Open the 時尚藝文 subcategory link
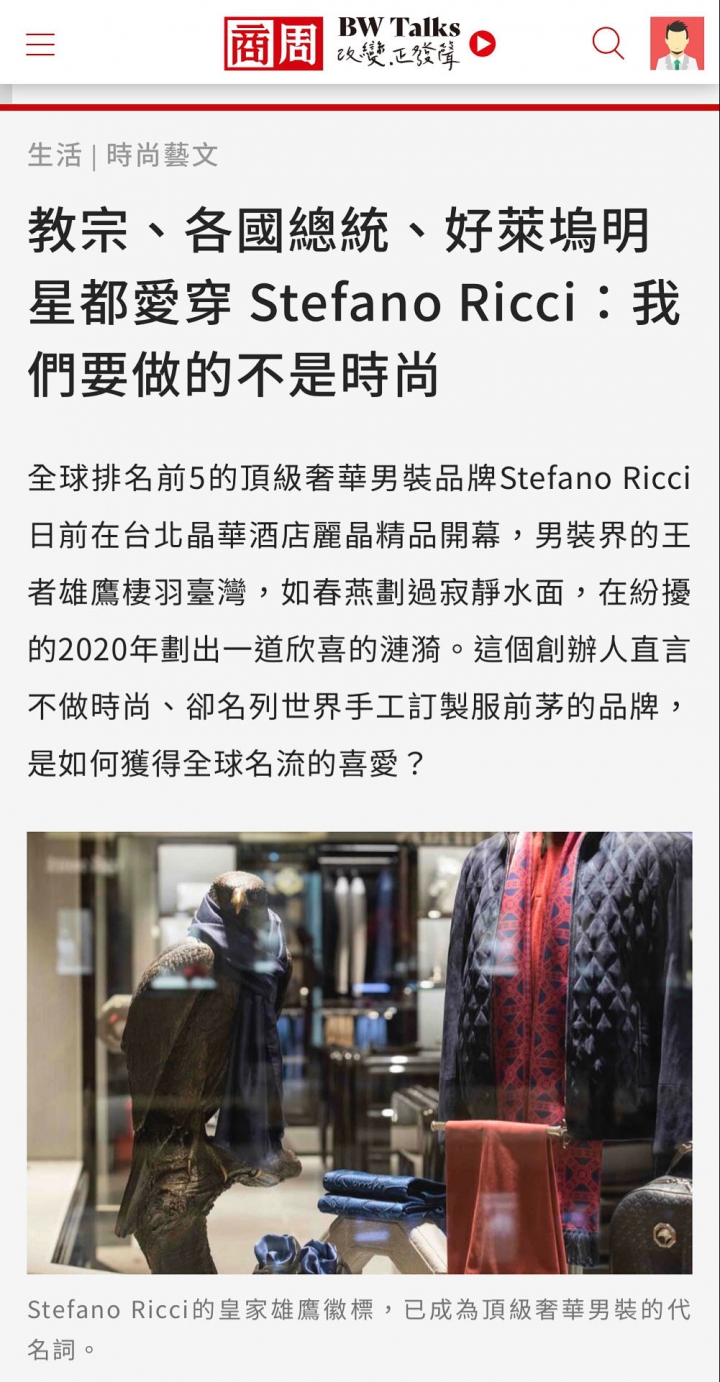The height and width of the screenshot is (1382, 720). (x=162, y=155)
